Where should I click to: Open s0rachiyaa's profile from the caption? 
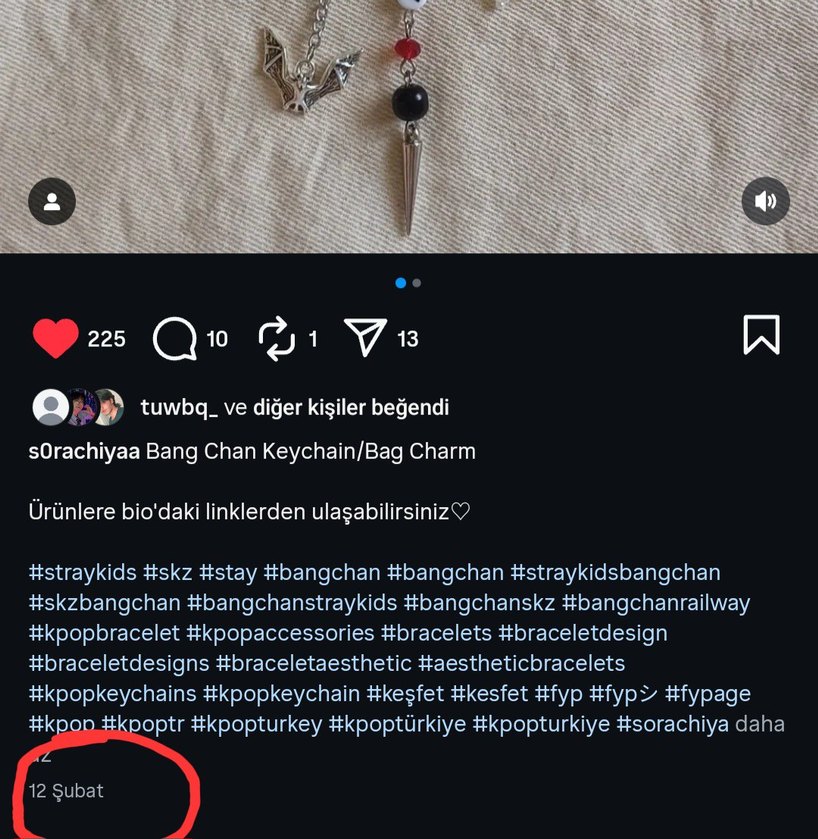[x=84, y=451]
